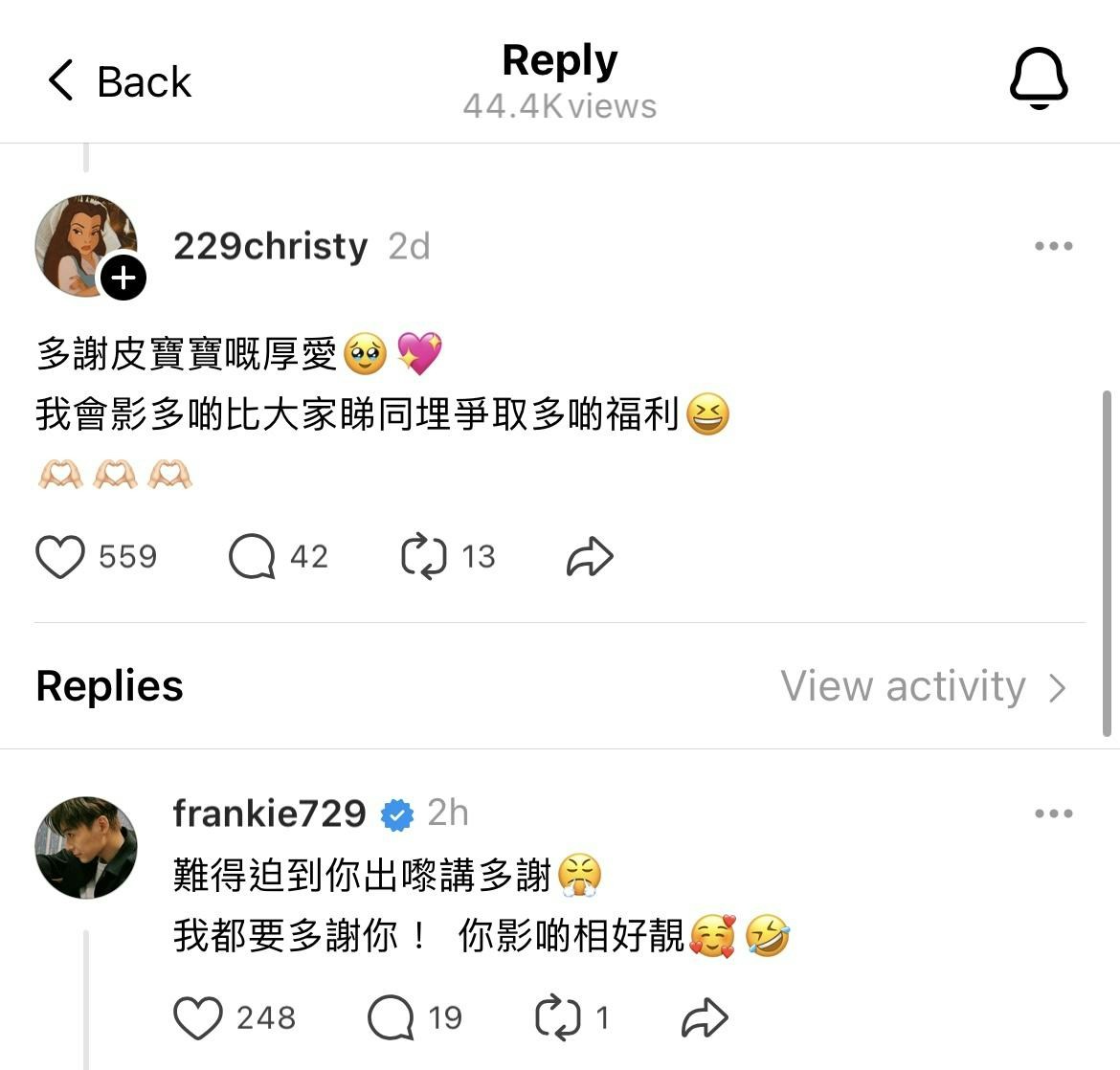Open View activity

click(922, 686)
